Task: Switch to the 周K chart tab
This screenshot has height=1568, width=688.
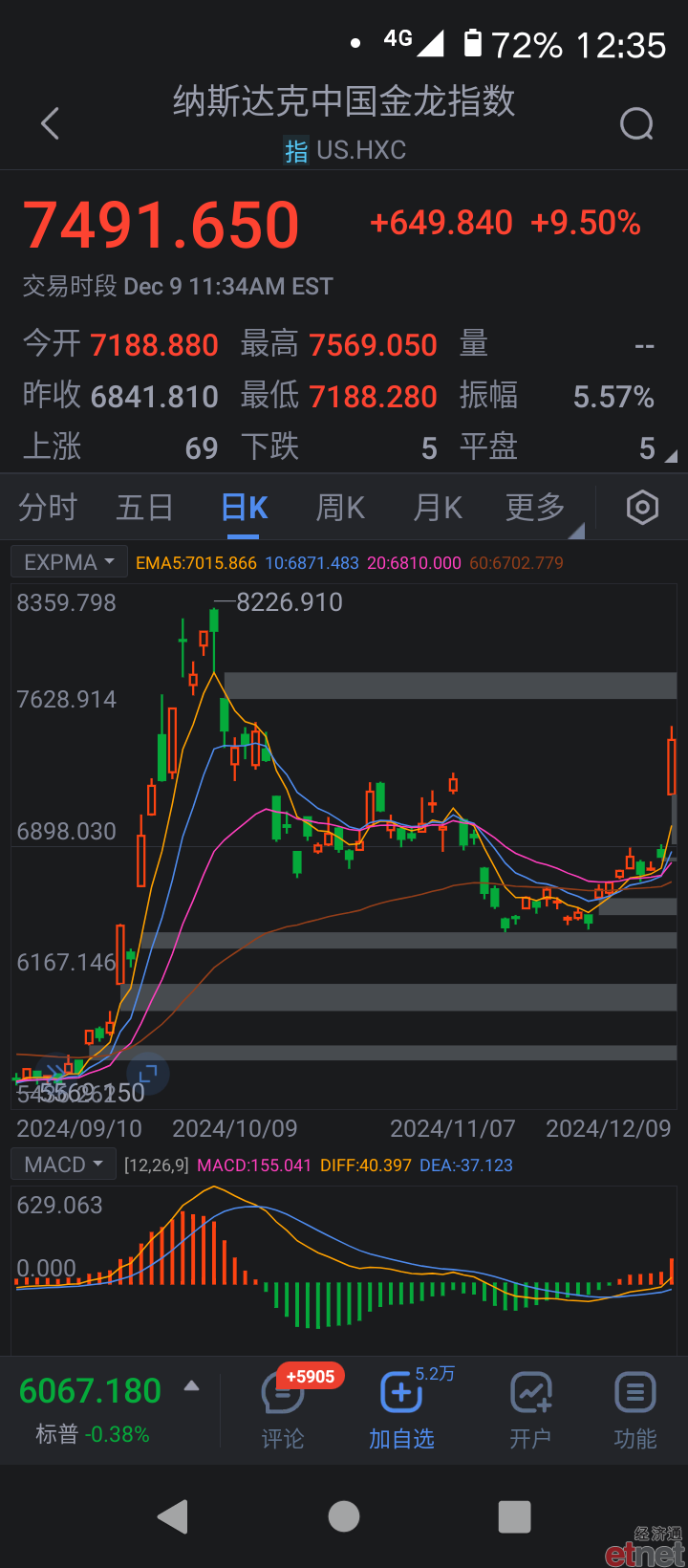Action: (341, 508)
